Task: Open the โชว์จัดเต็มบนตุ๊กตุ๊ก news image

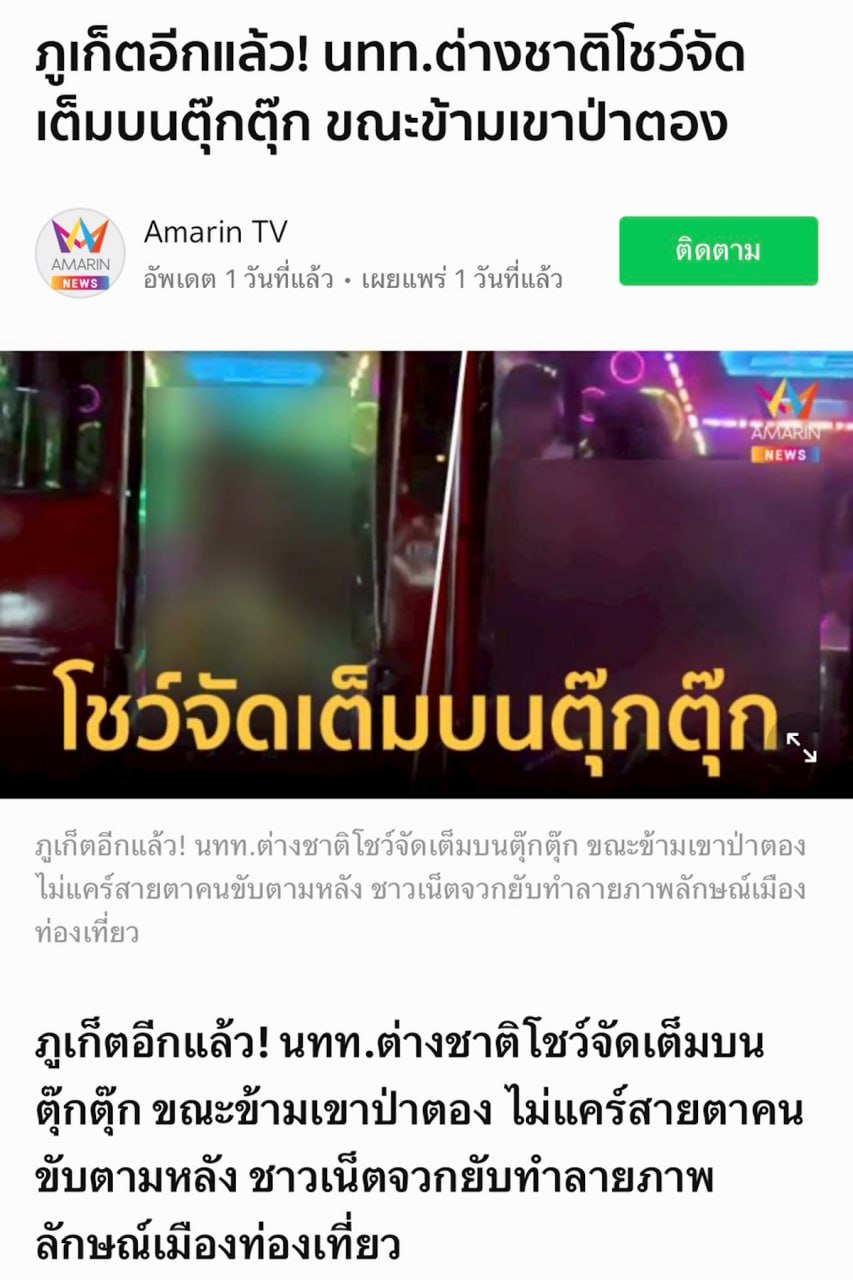Action: coord(426,560)
